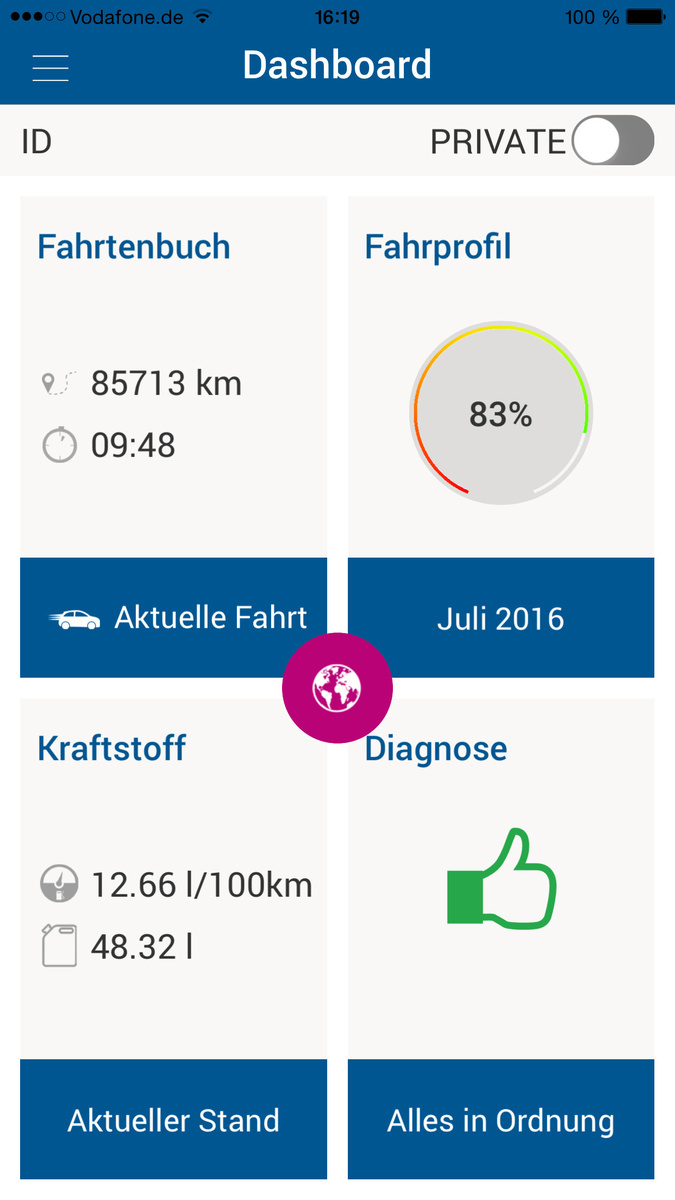Screen dimensions: 675x1200
Task: Open the magenta globe map button
Action: [337, 688]
